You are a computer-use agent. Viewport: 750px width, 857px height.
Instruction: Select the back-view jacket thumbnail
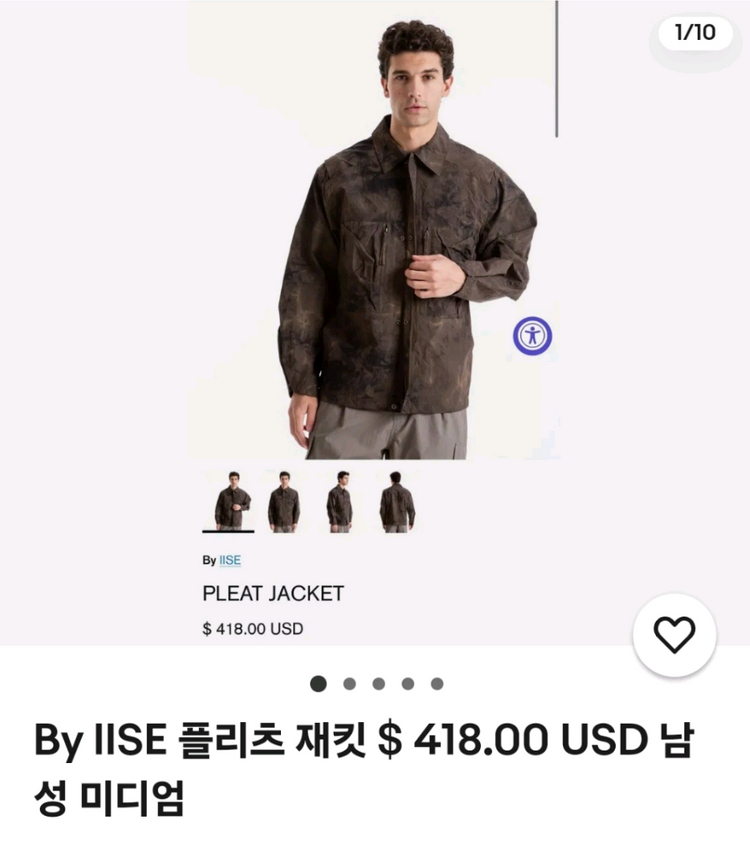point(398,498)
